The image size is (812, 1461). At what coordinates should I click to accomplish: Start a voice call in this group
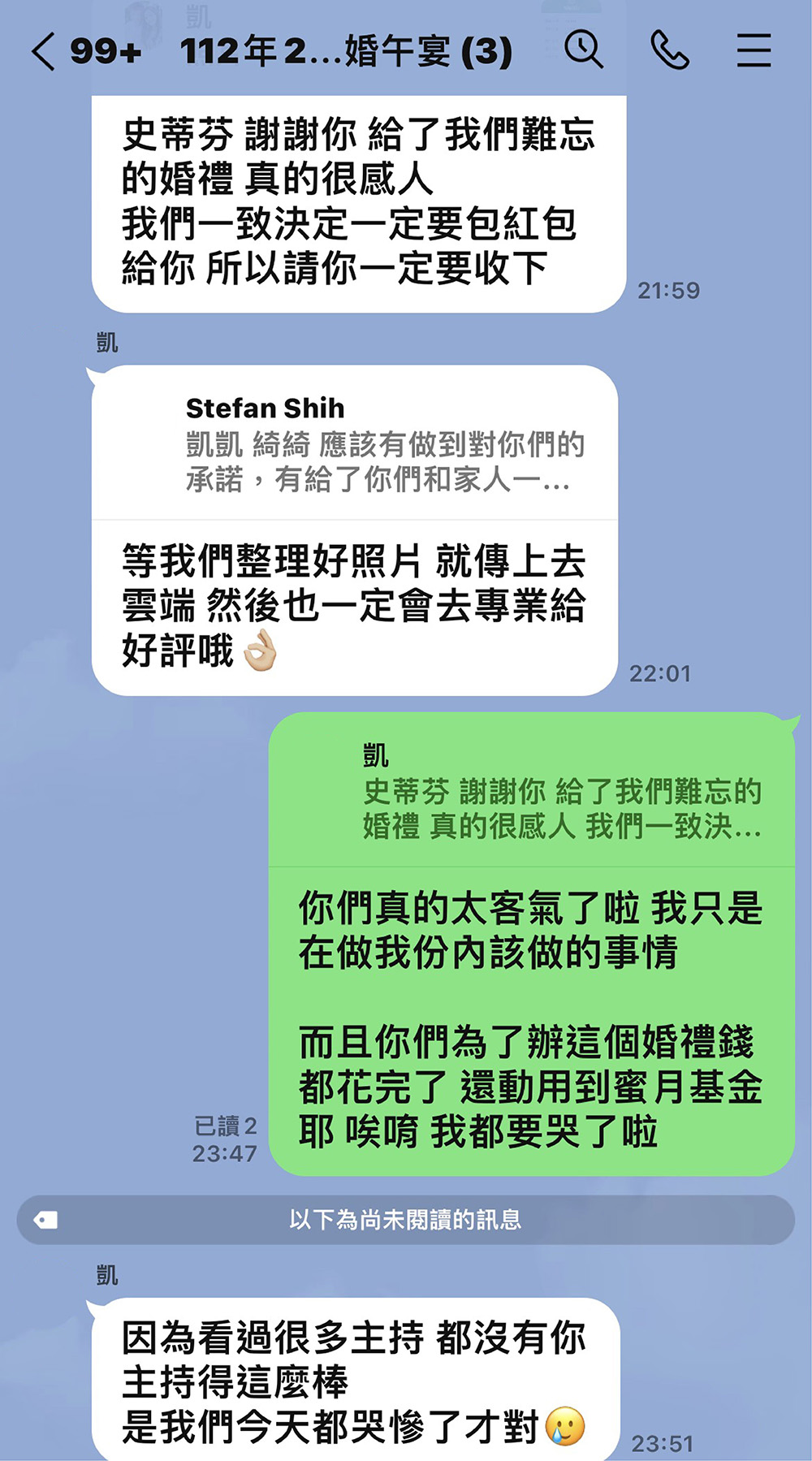pos(670,50)
